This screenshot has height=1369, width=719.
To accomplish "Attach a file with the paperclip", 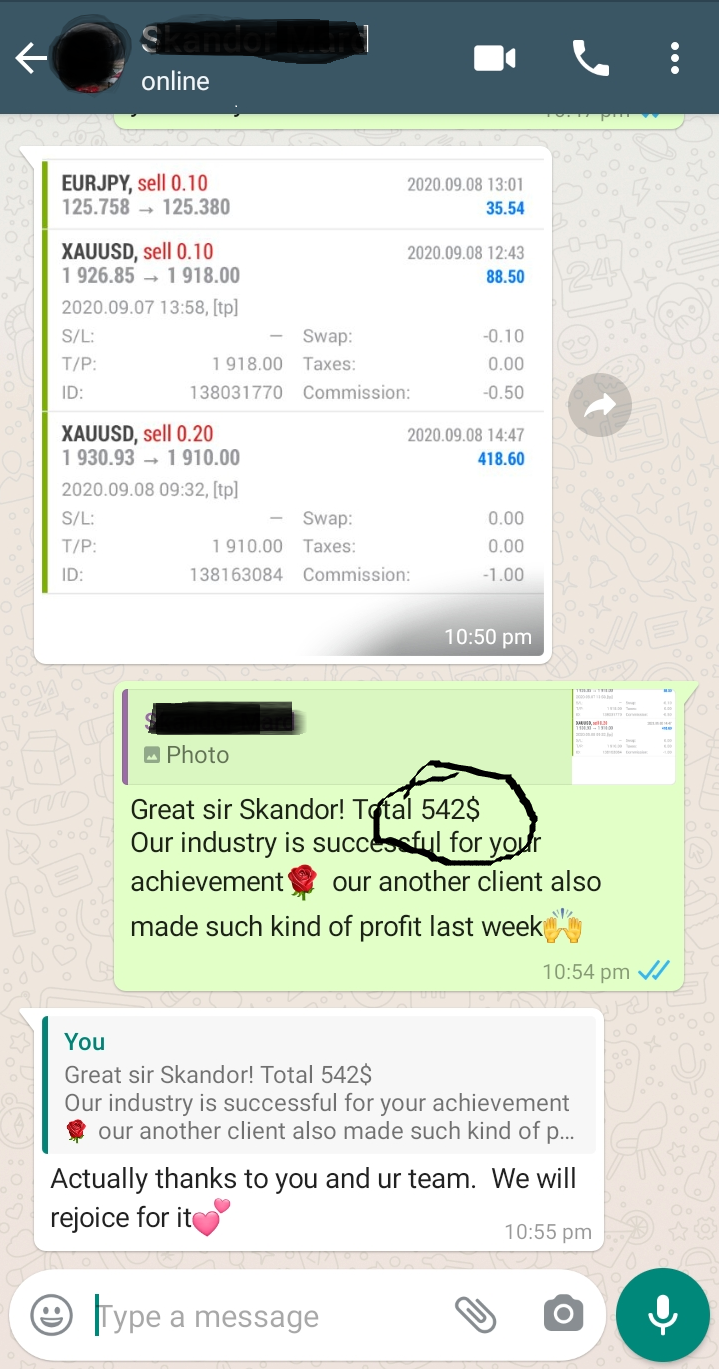I will click(x=476, y=1315).
